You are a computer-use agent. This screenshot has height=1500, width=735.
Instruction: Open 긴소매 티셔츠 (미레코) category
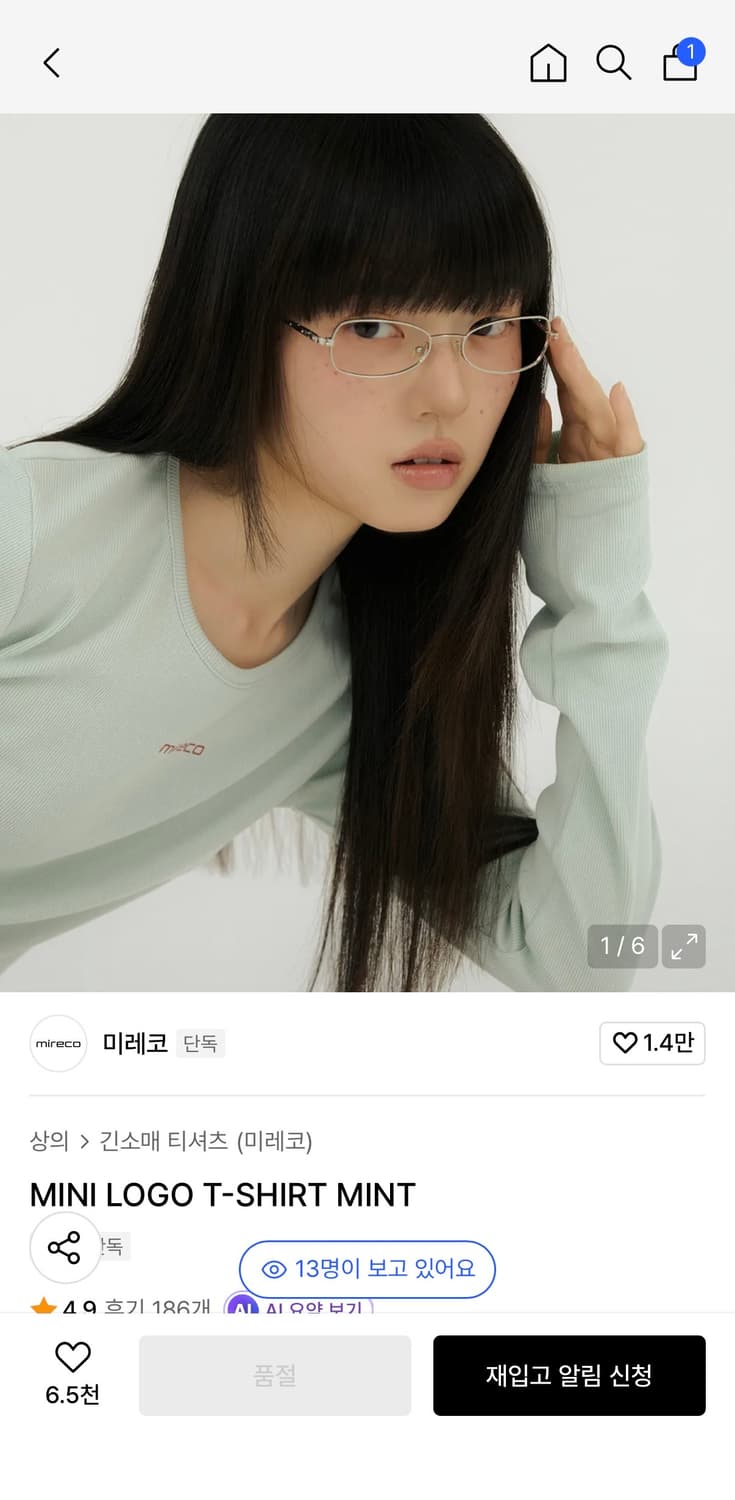point(208,1140)
